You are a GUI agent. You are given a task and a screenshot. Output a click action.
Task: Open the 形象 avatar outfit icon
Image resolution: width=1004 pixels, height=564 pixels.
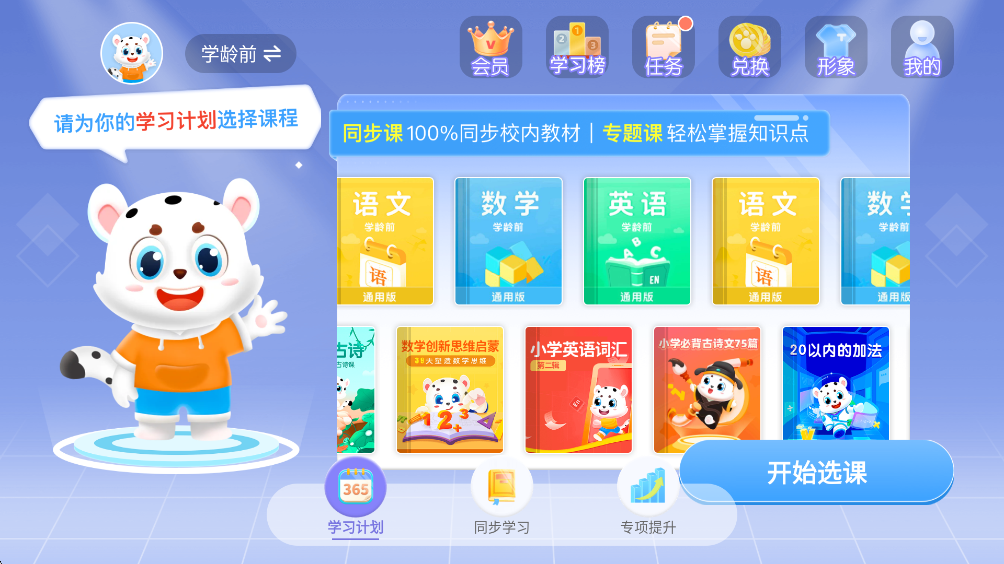pyautogui.click(x=836, y=48)
